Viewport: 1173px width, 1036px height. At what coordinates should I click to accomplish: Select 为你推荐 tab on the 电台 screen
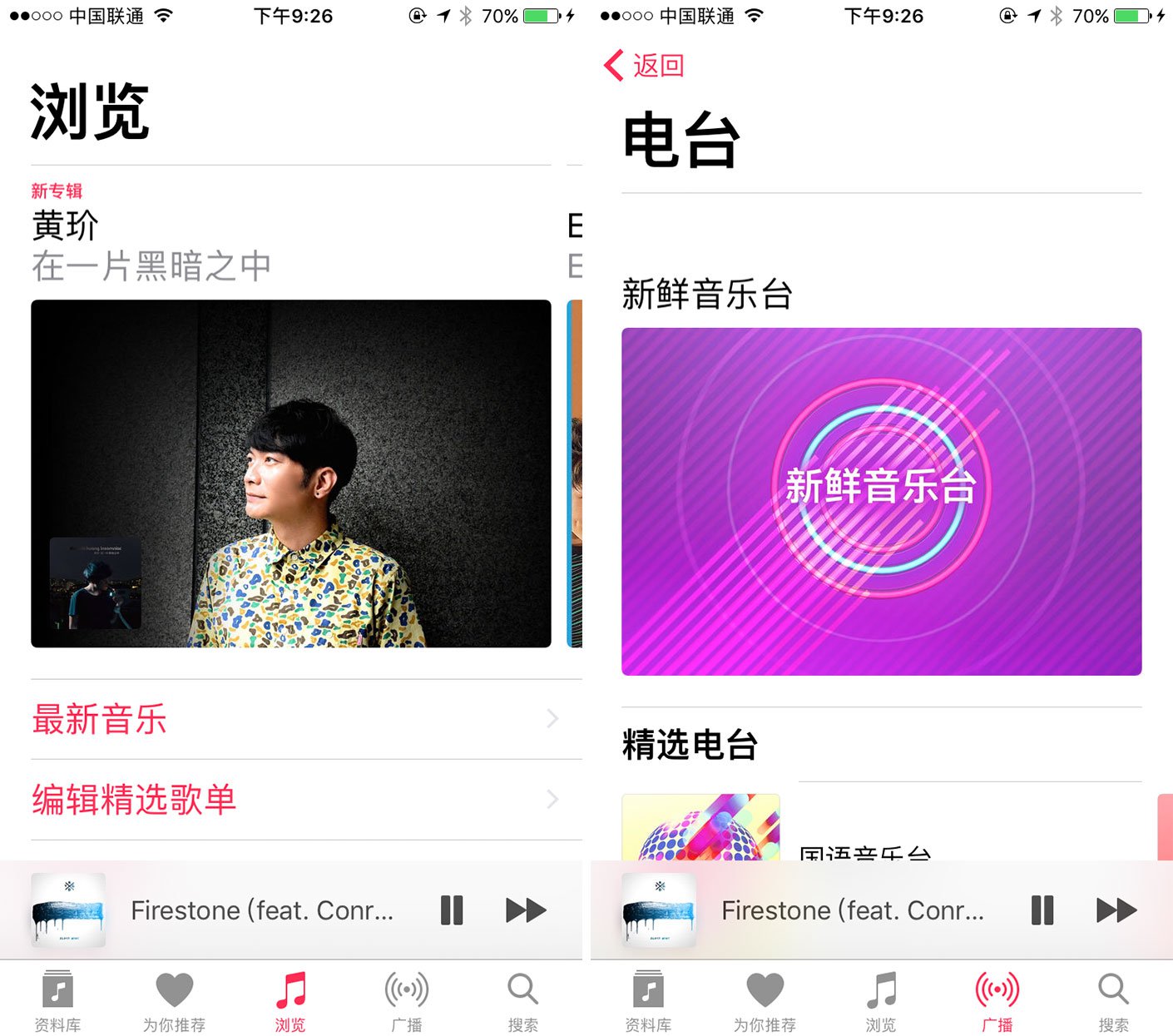(x=765, y=1000)
